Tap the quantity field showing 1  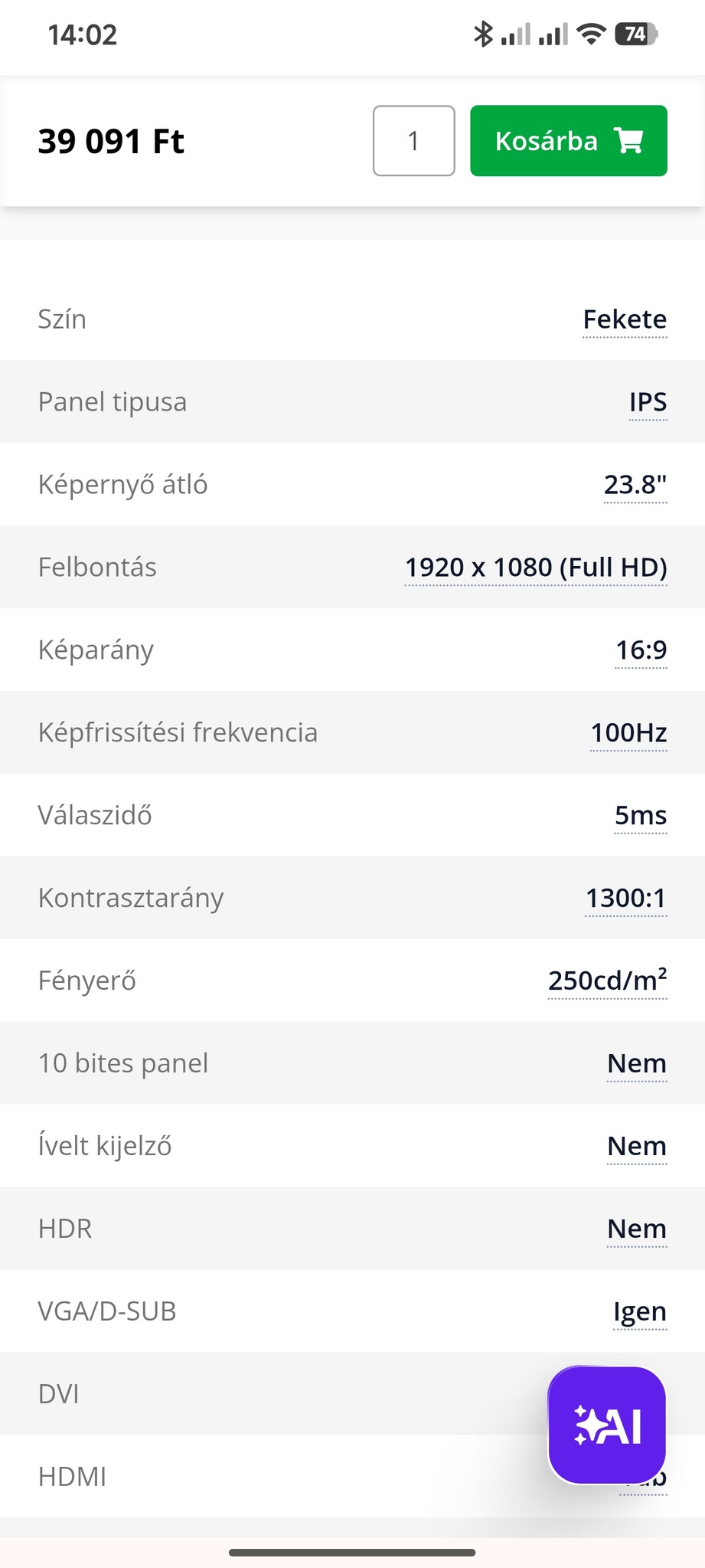[413, 141]
